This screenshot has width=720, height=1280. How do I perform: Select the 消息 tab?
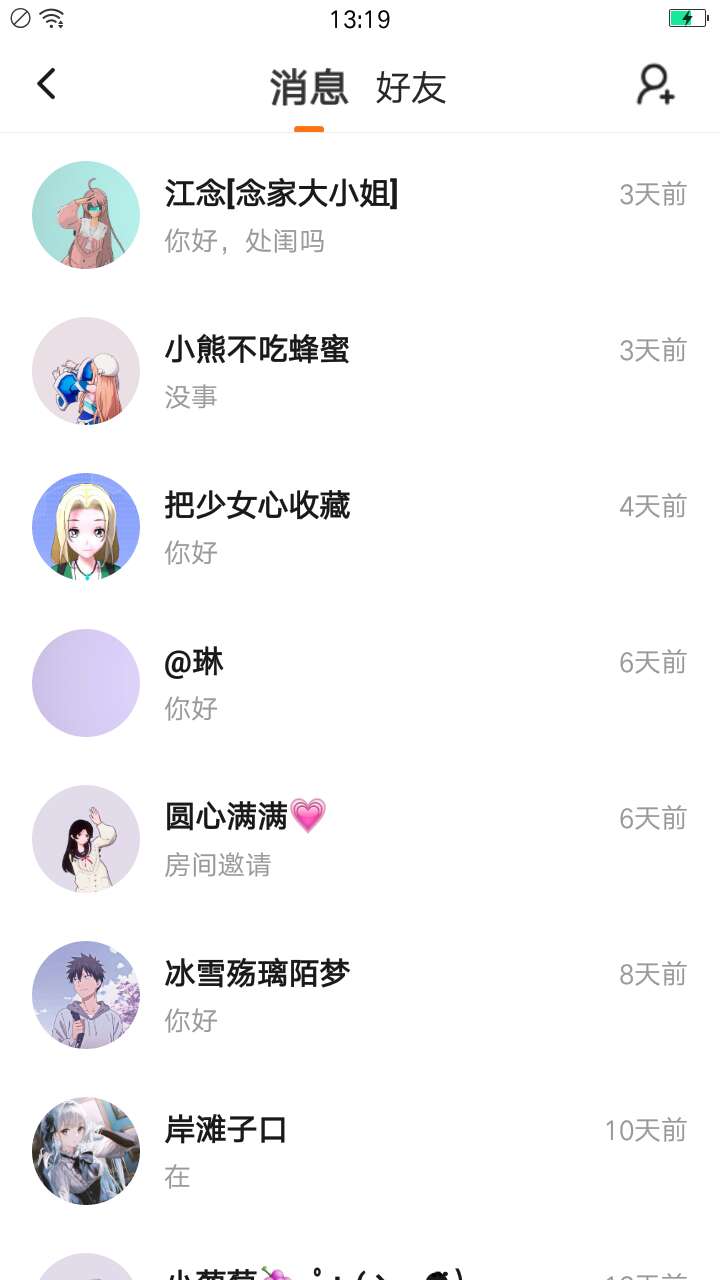pos(309,88)
